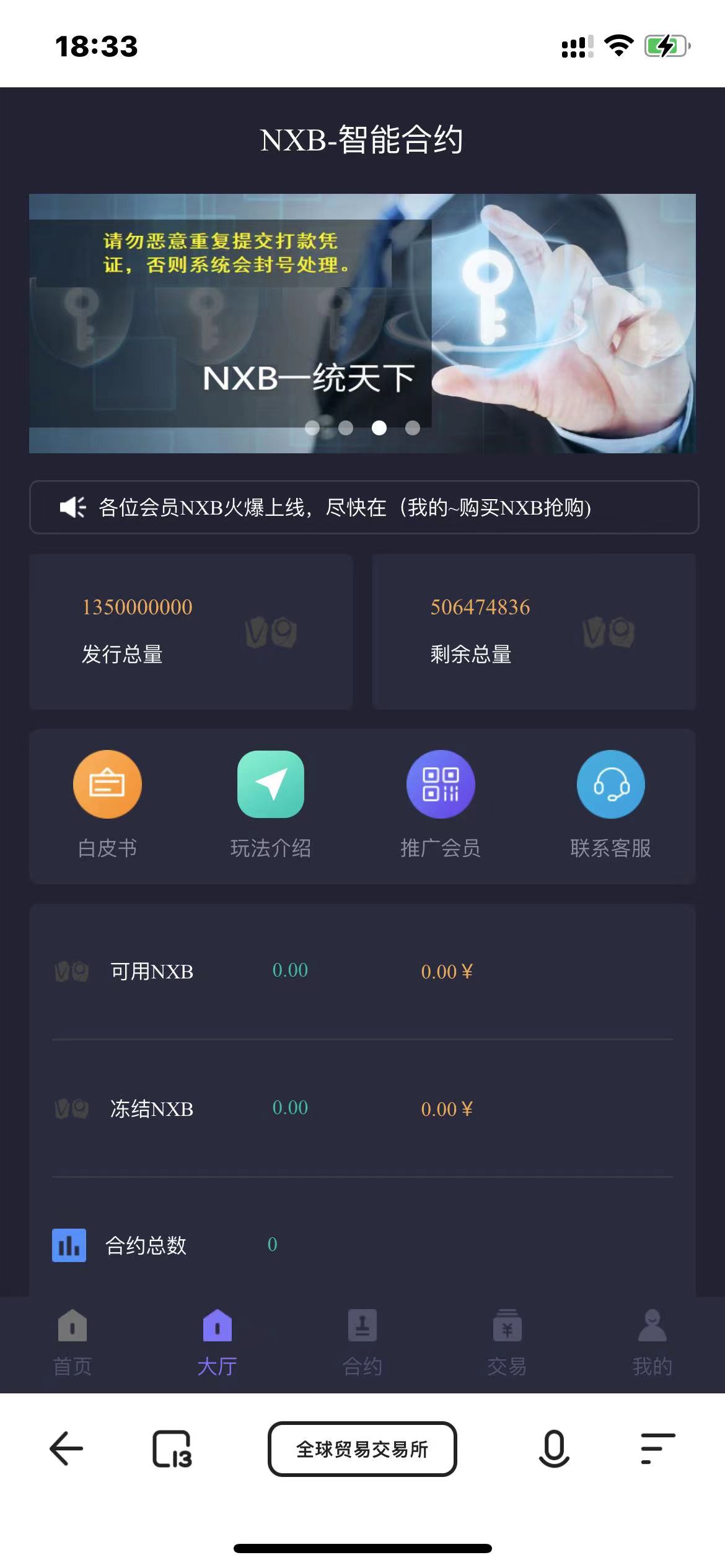Switch to the 首页 tab

pos(72,1343)
